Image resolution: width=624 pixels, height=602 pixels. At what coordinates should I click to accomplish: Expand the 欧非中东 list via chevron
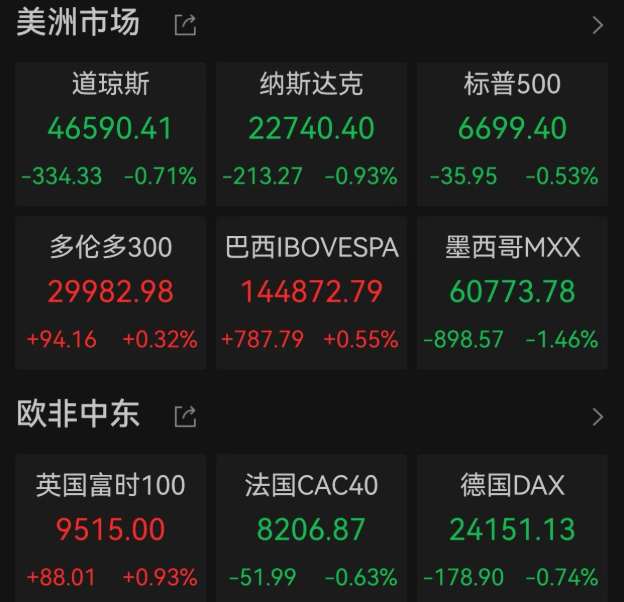click(x=598, y=416)
